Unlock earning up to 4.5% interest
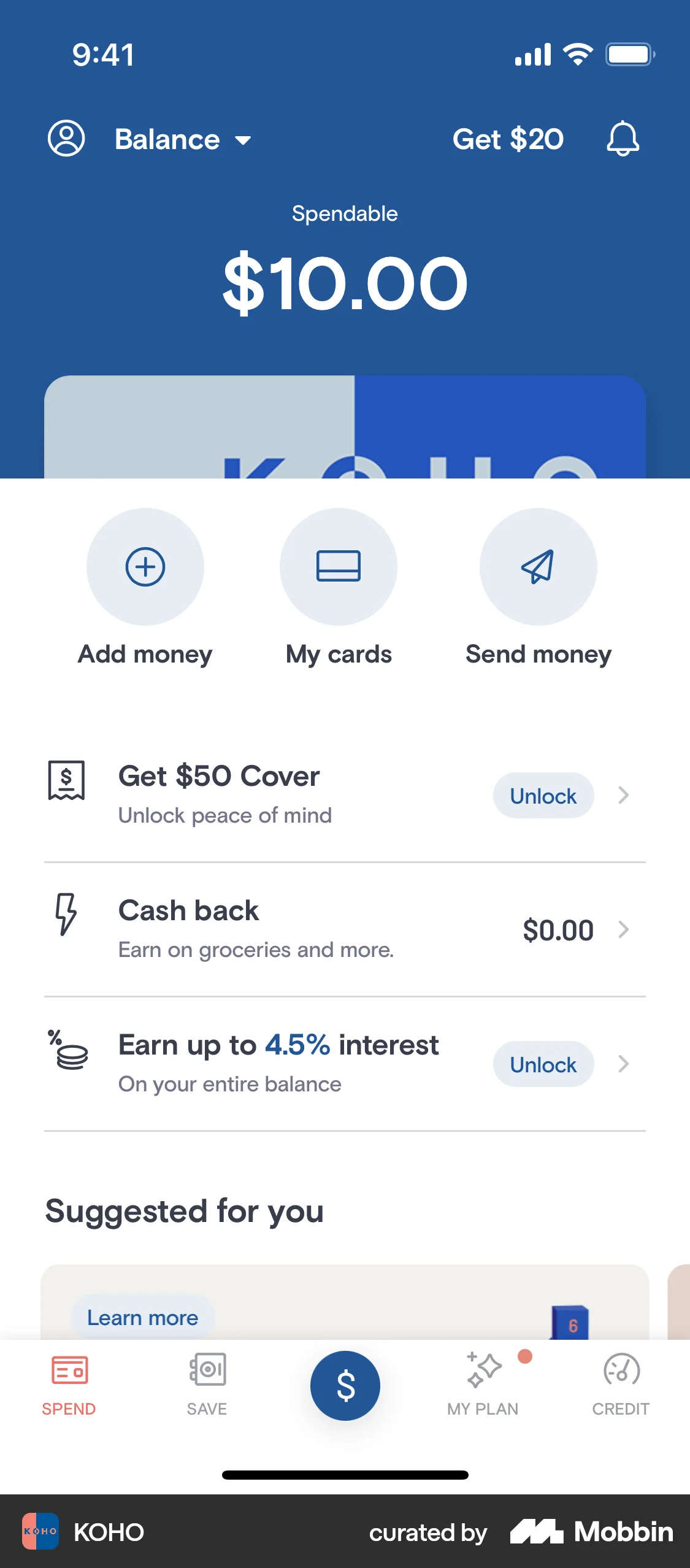 543,1064
